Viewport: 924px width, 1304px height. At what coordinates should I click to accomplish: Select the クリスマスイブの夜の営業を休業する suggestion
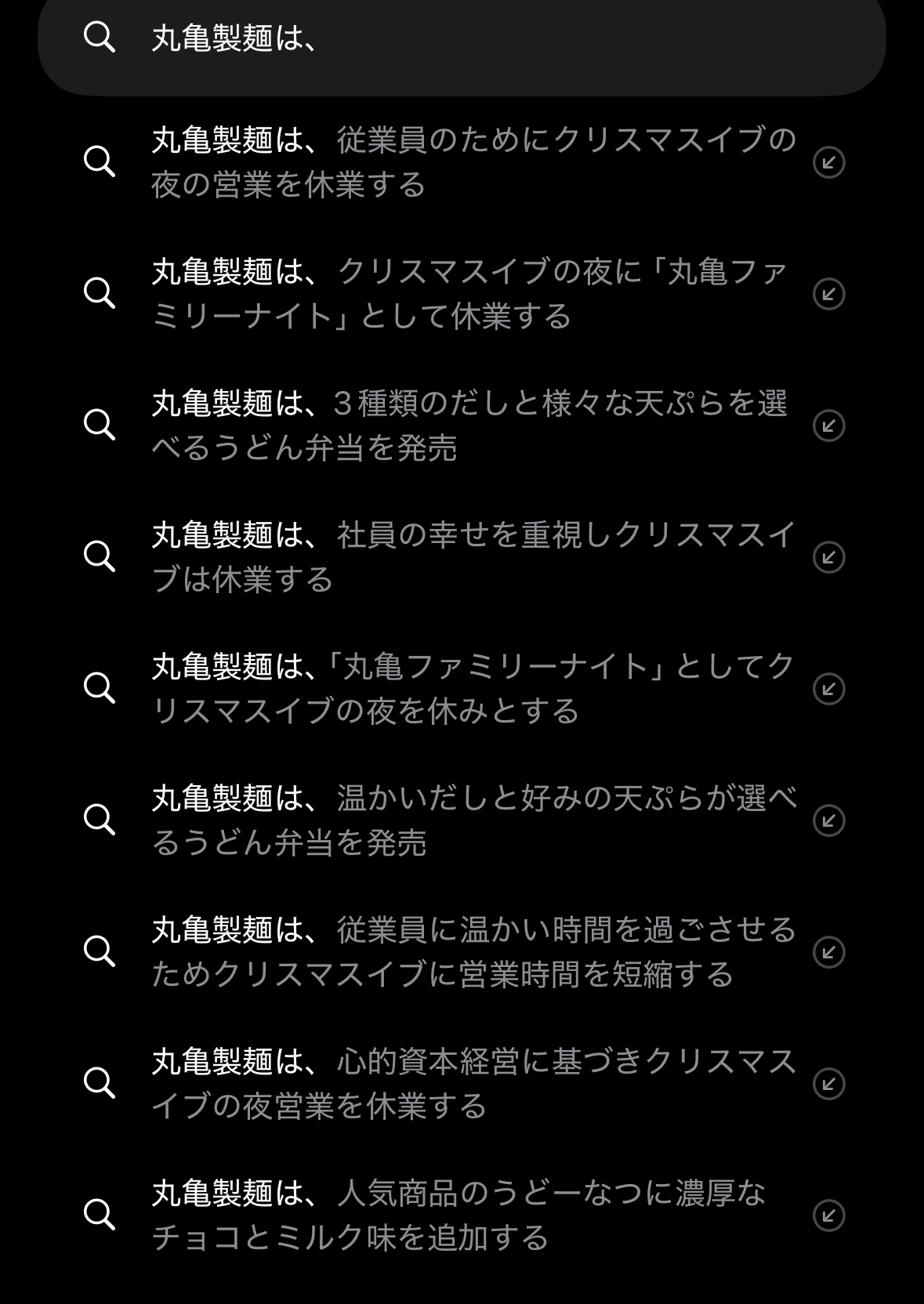tap(470, 161)
